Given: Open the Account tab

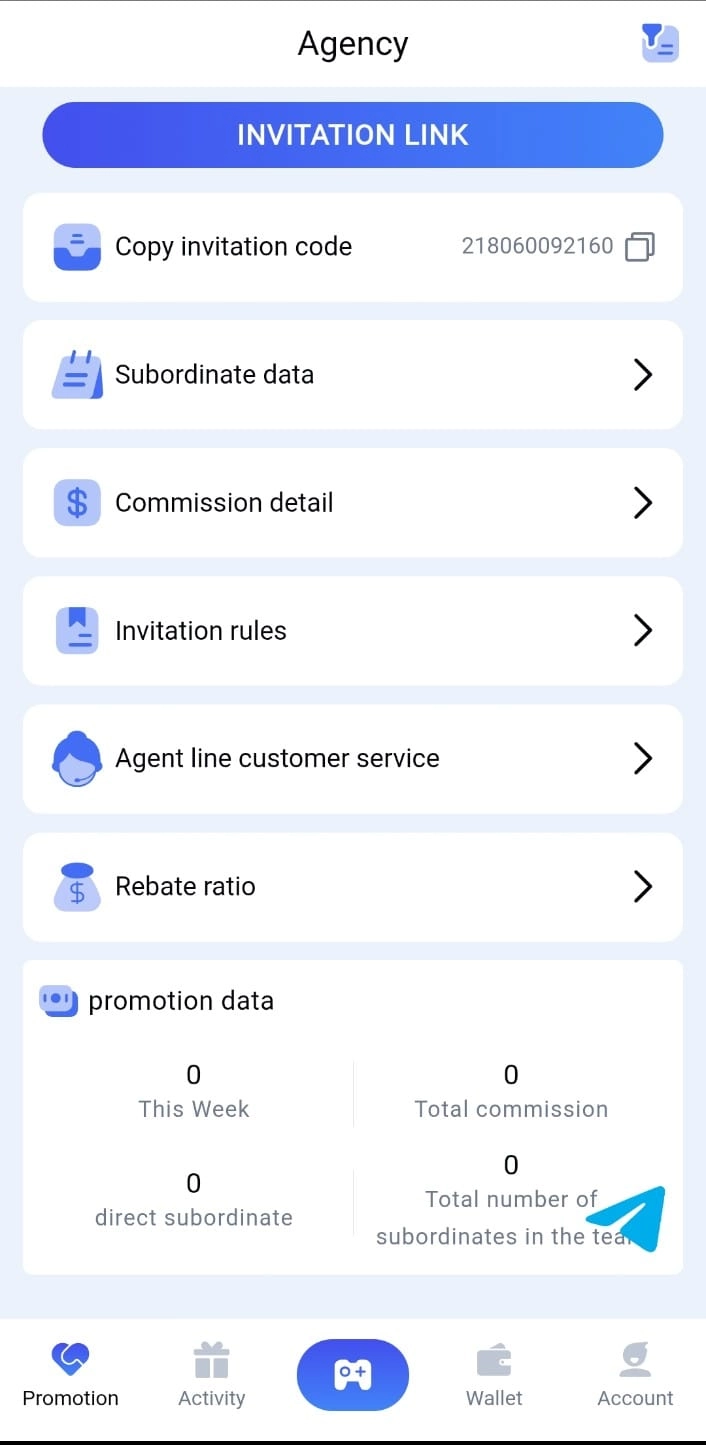Looking at the screenshot, I should tap(635, 1375).
